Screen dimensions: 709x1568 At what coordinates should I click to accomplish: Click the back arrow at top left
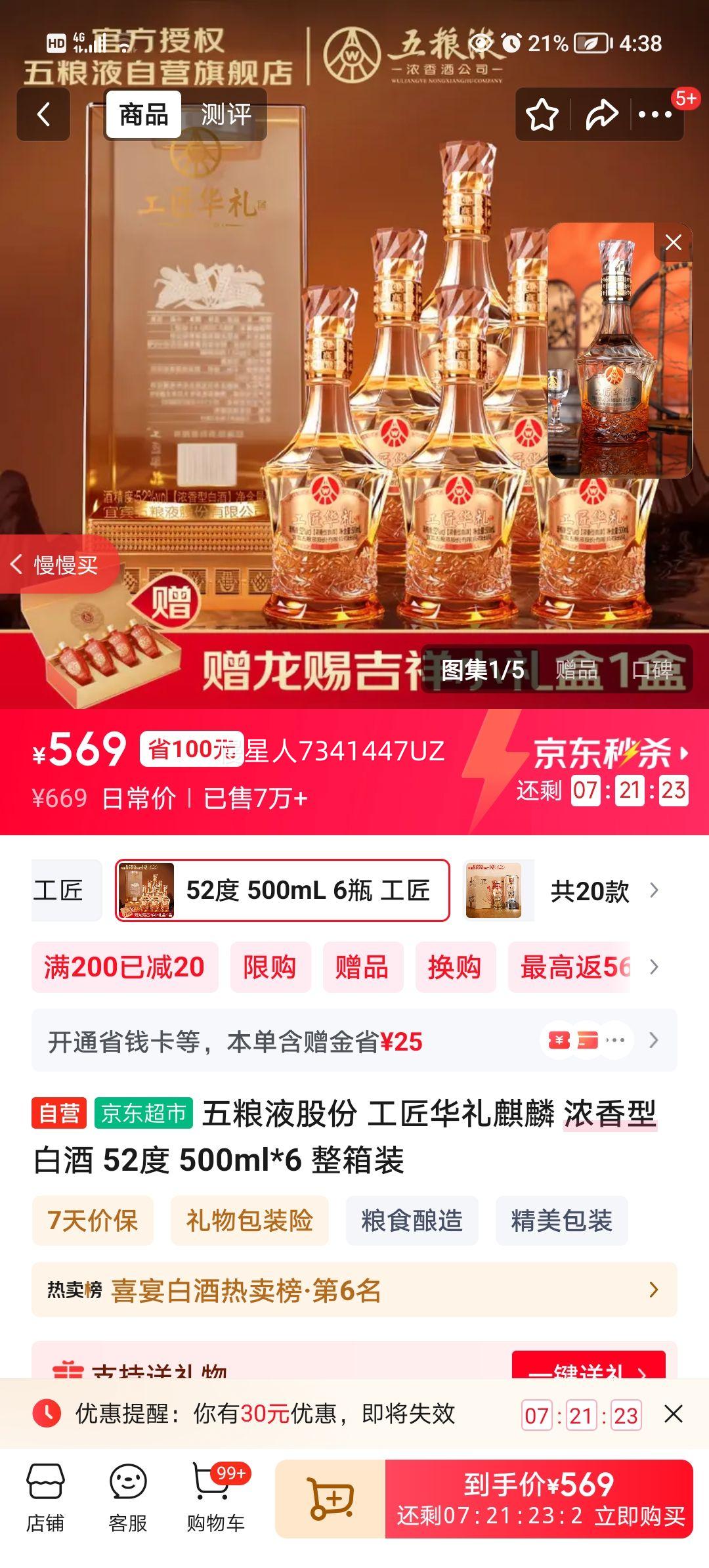[43, 114]
